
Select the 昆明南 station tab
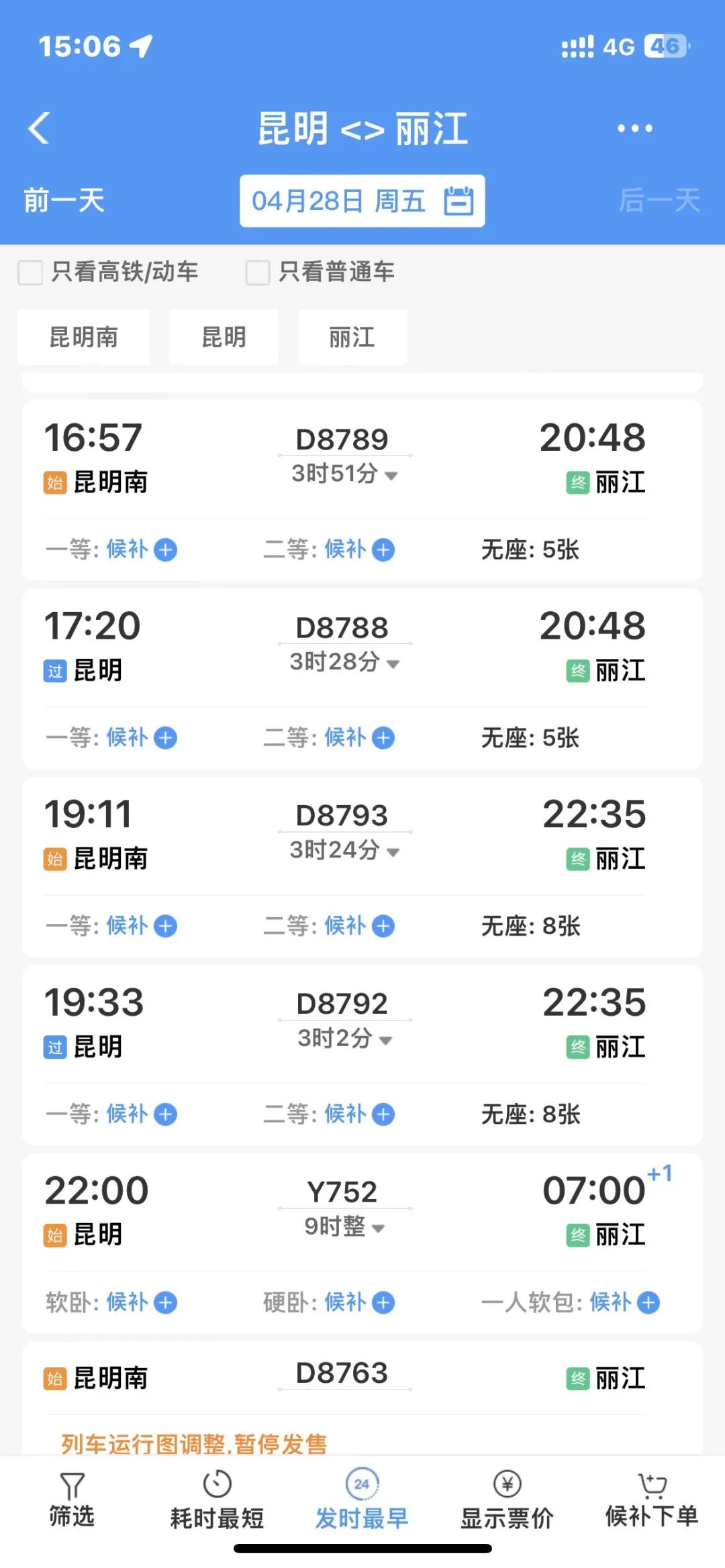coord(83,337)
